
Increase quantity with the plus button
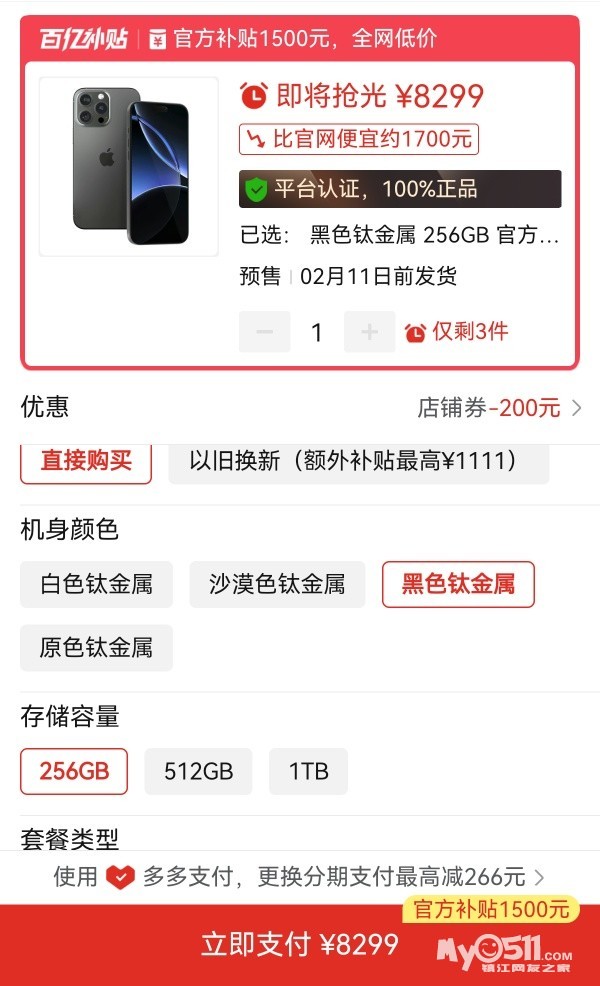[369, 332]
